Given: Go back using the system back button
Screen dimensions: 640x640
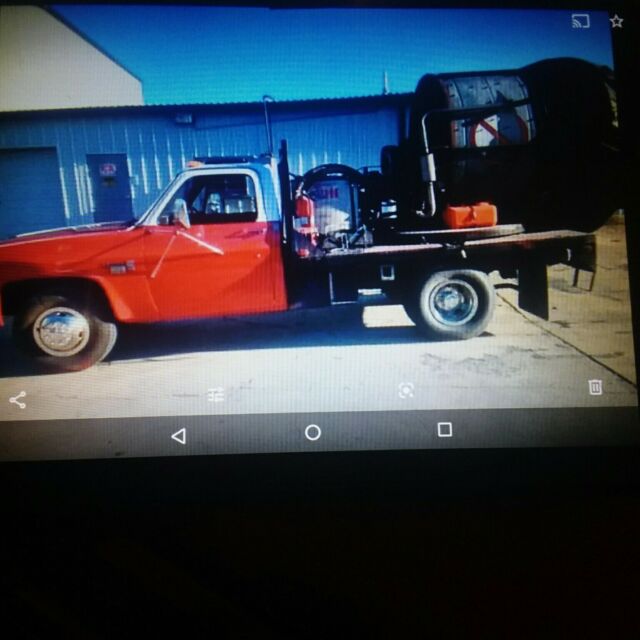Looking at the screenshot, I should point(179,435).
